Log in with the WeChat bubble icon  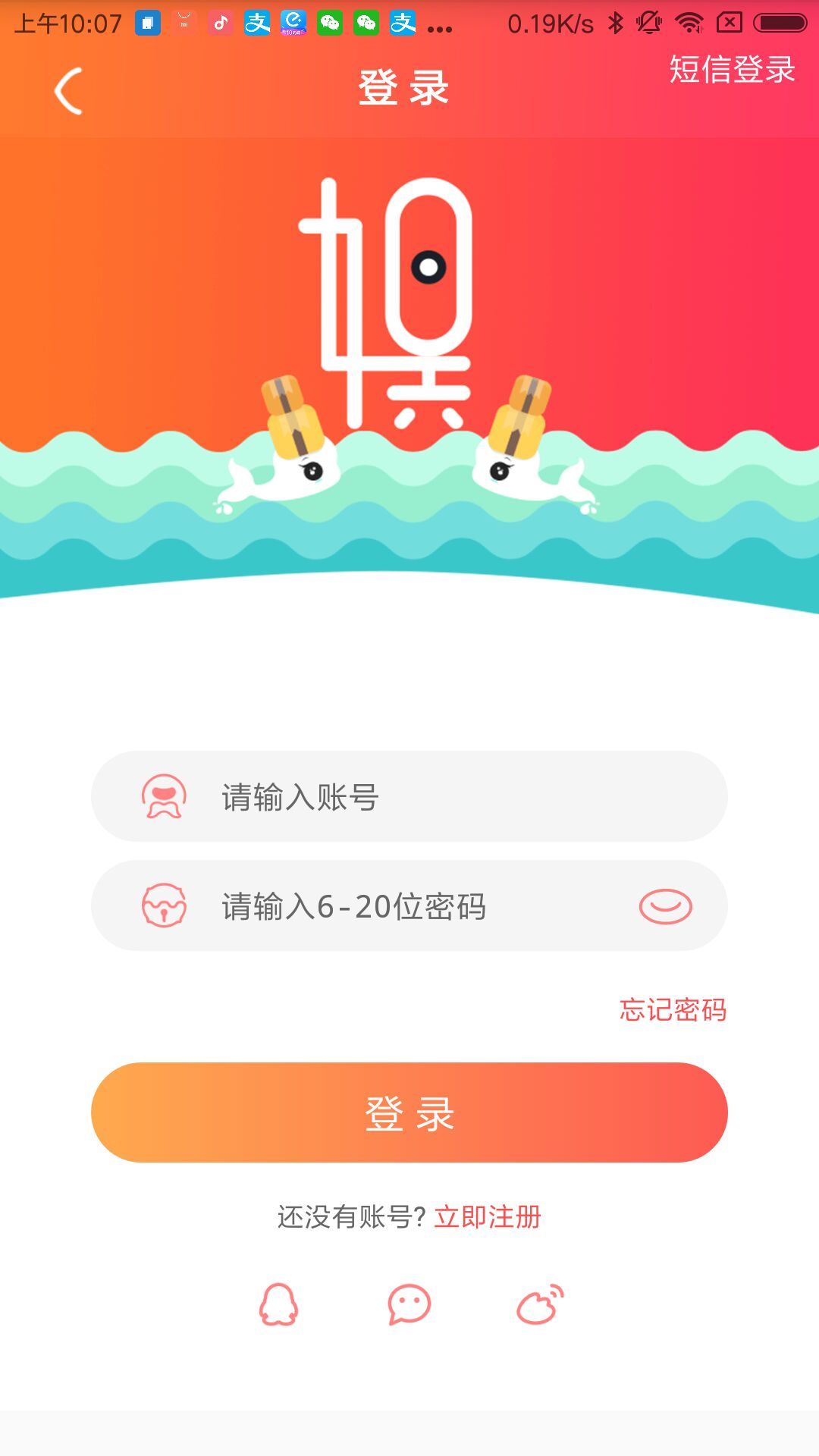(x=409, y=1304)
